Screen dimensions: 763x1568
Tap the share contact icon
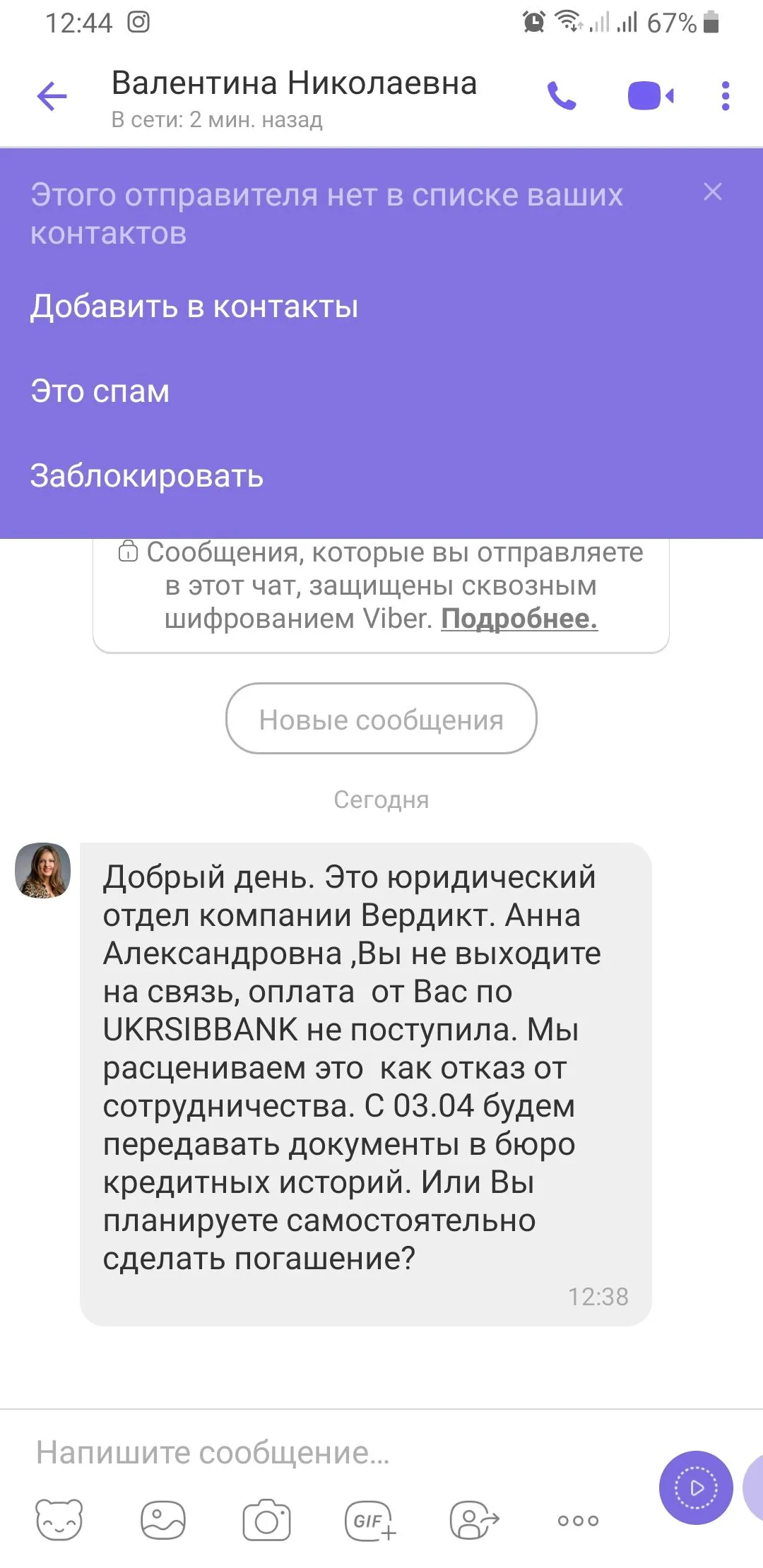[x=474, y=1519]
